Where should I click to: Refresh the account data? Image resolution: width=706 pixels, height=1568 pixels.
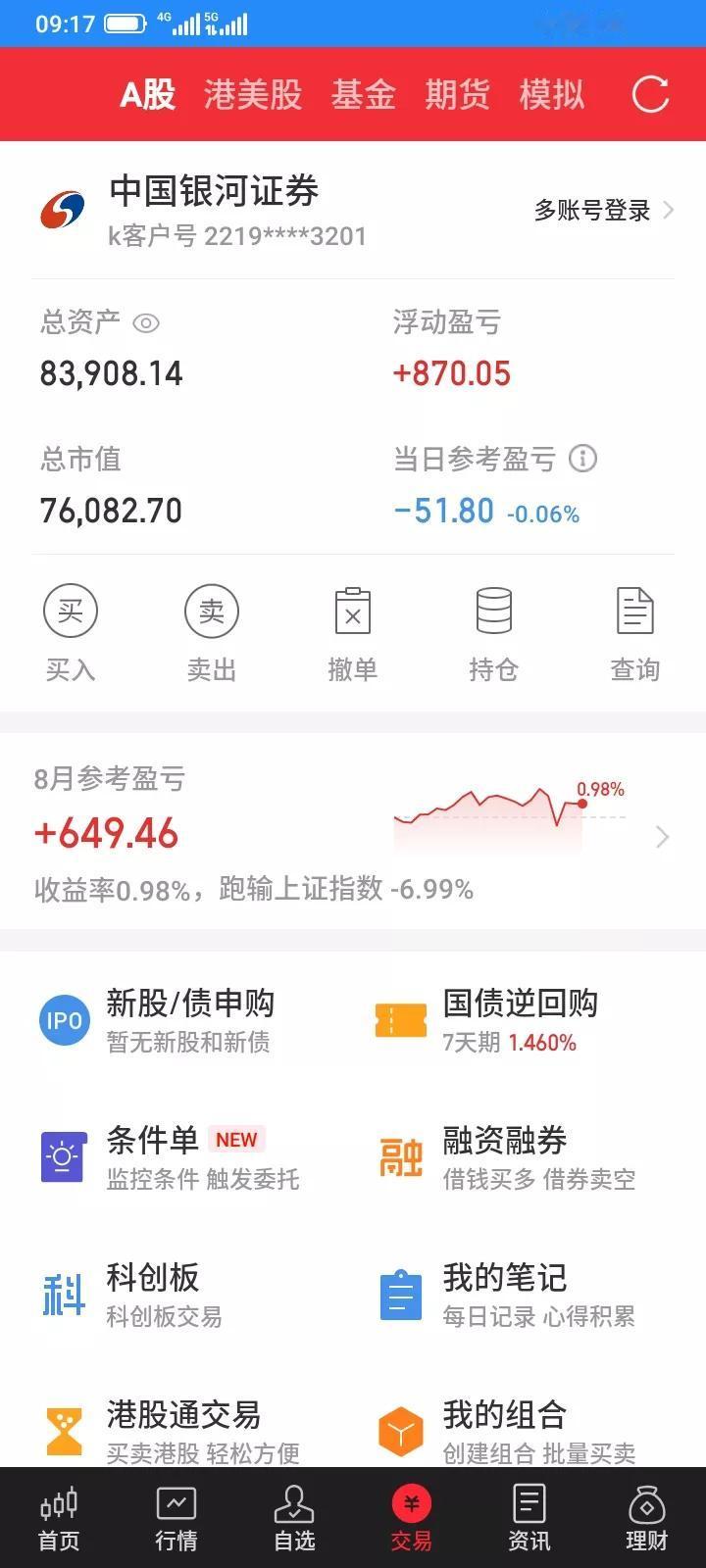650,95
